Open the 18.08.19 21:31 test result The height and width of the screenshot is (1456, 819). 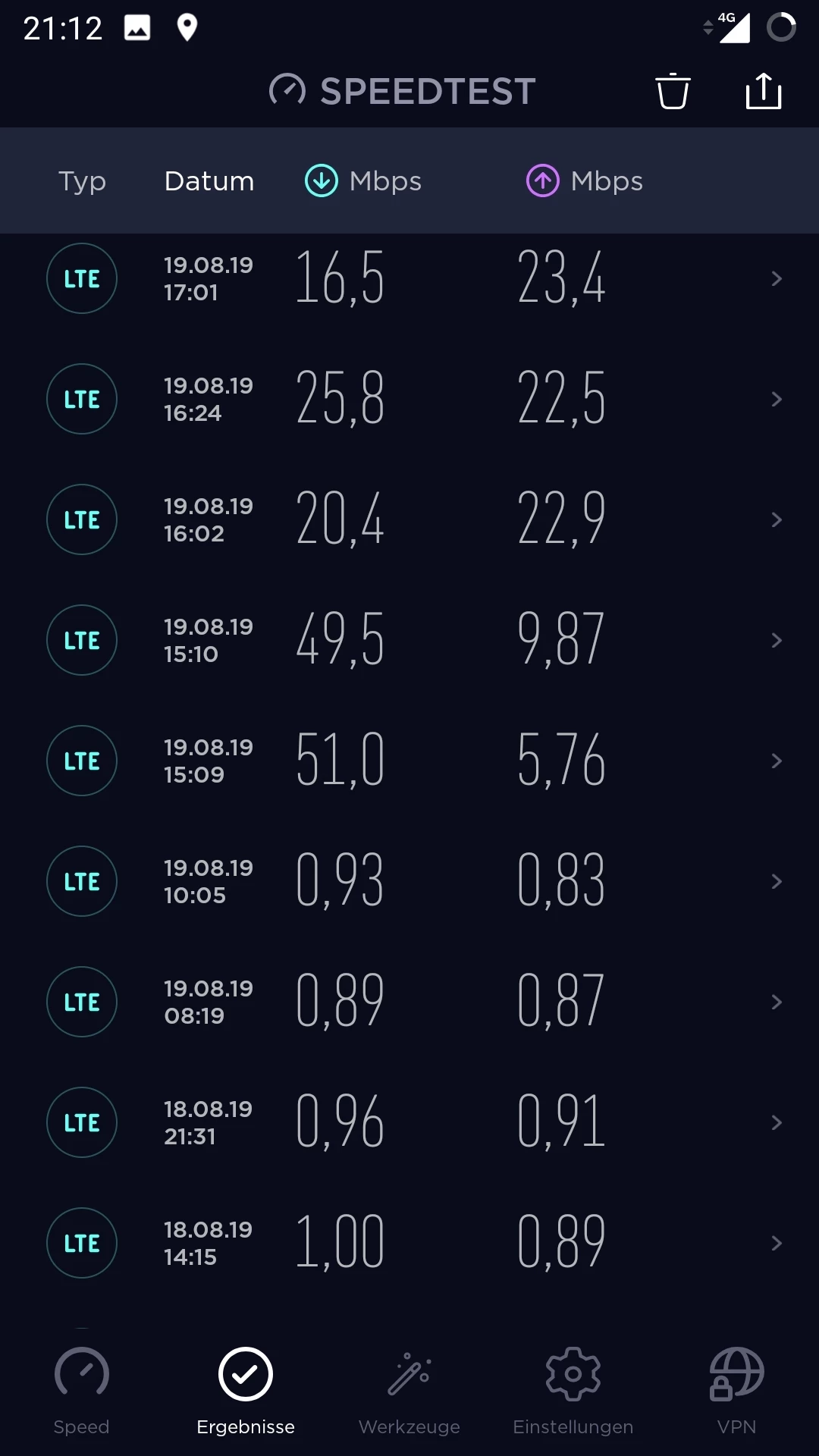click(x=409, y=1123)
